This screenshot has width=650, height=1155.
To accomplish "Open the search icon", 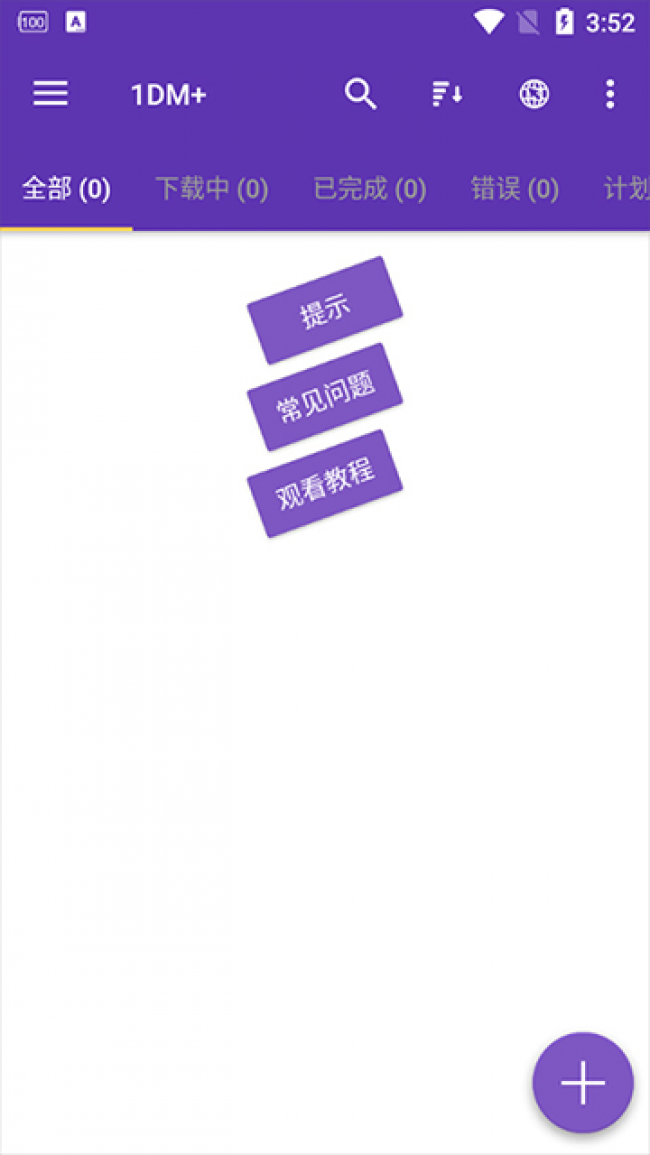I will (x=360, y=94).
